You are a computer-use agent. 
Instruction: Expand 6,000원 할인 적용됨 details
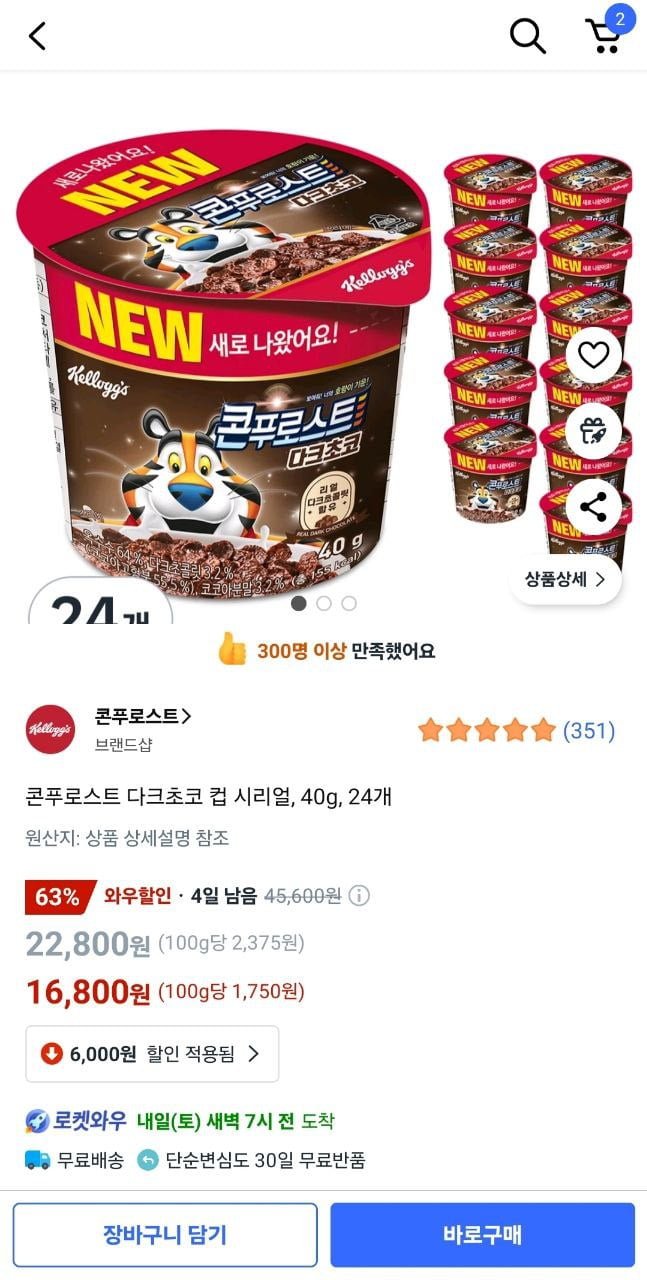point(152,1053)
